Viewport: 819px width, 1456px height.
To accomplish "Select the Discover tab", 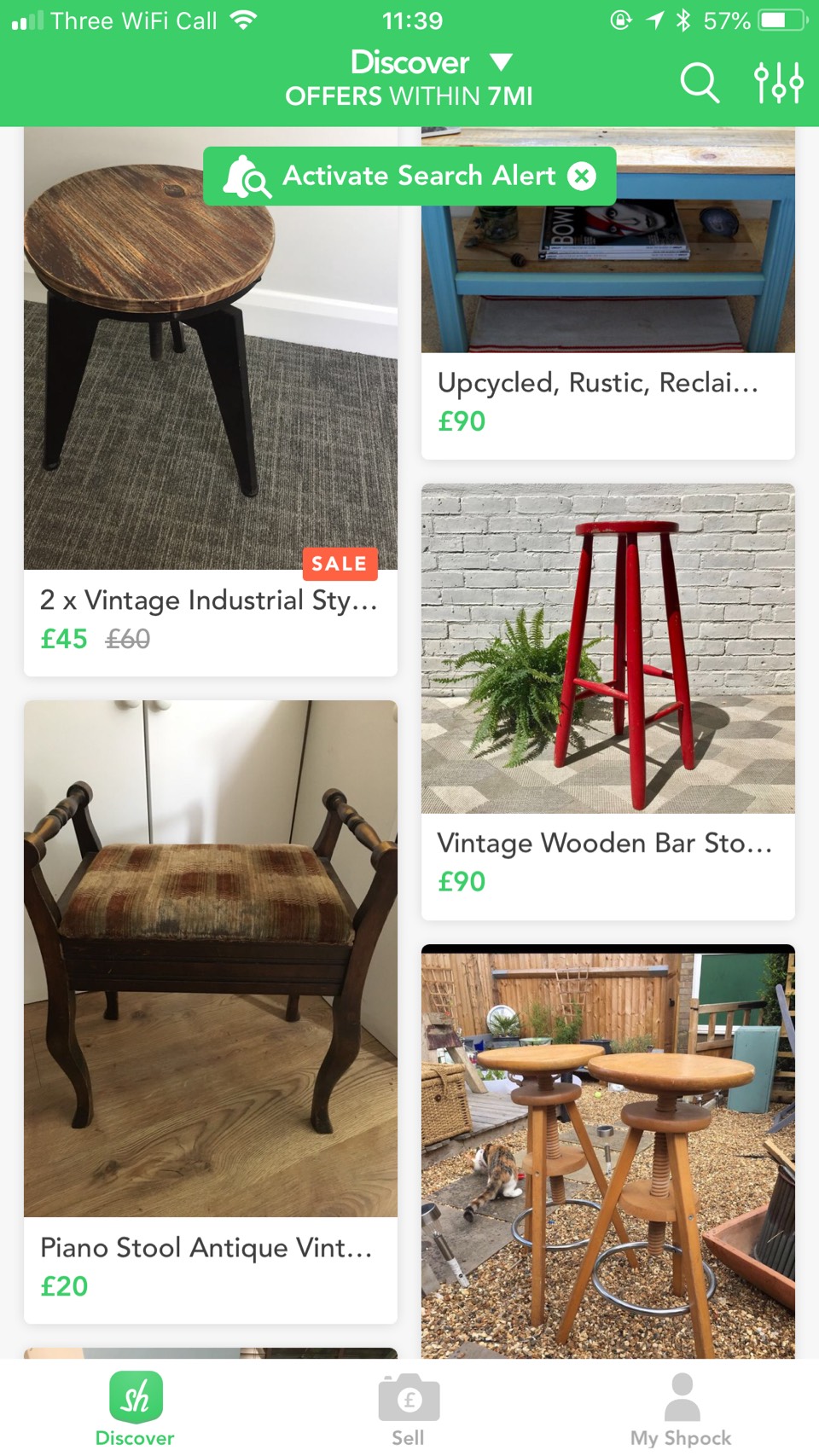I will click(x=135, y=1409).
